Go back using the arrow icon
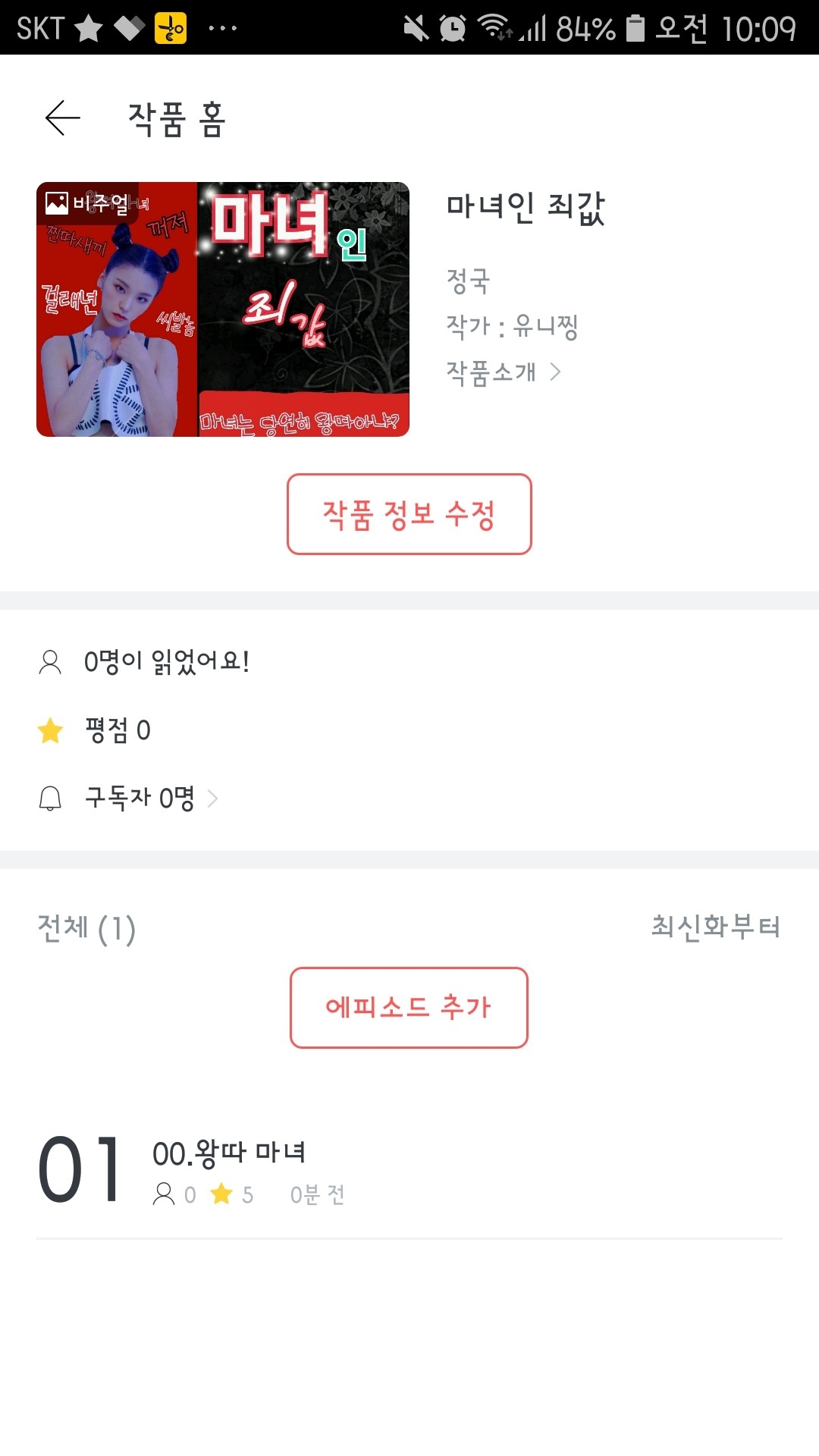Viewport: 819px width, 1456px height. tap(63, 118)
